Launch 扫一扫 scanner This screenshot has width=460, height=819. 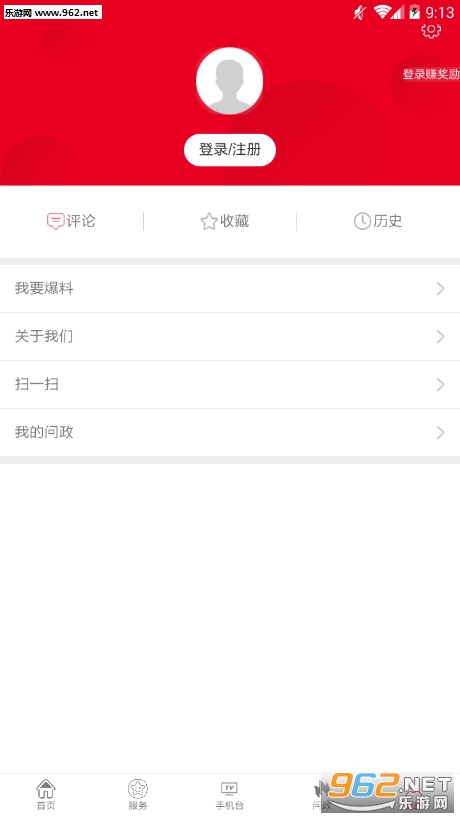coord(230,384)
